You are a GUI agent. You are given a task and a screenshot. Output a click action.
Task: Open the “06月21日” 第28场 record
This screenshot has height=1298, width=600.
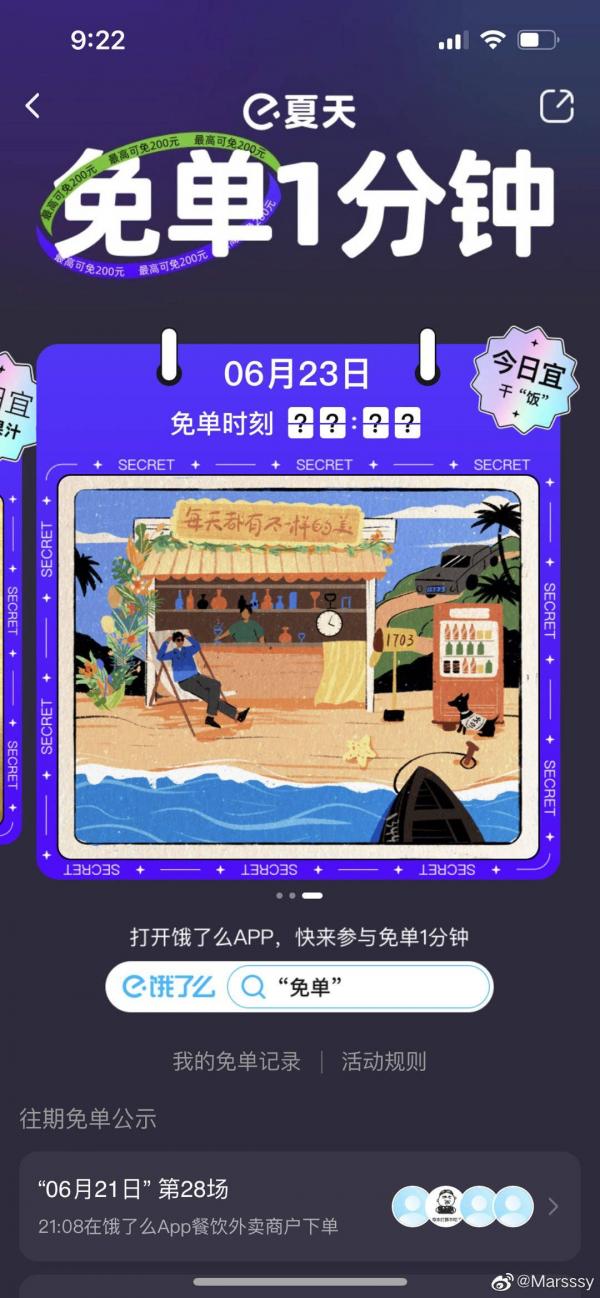tap(299, 1206)
